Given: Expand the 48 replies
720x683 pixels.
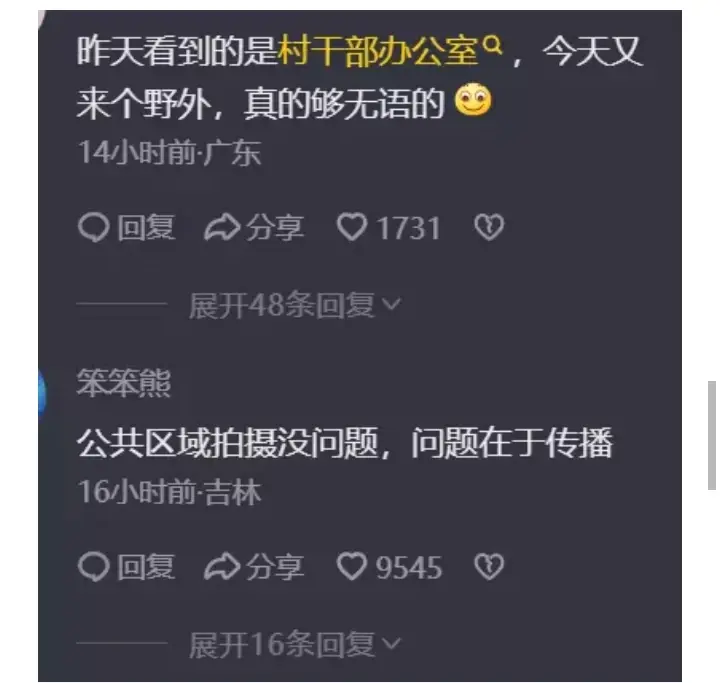Looking at the screenshot, I should [294, 305].
